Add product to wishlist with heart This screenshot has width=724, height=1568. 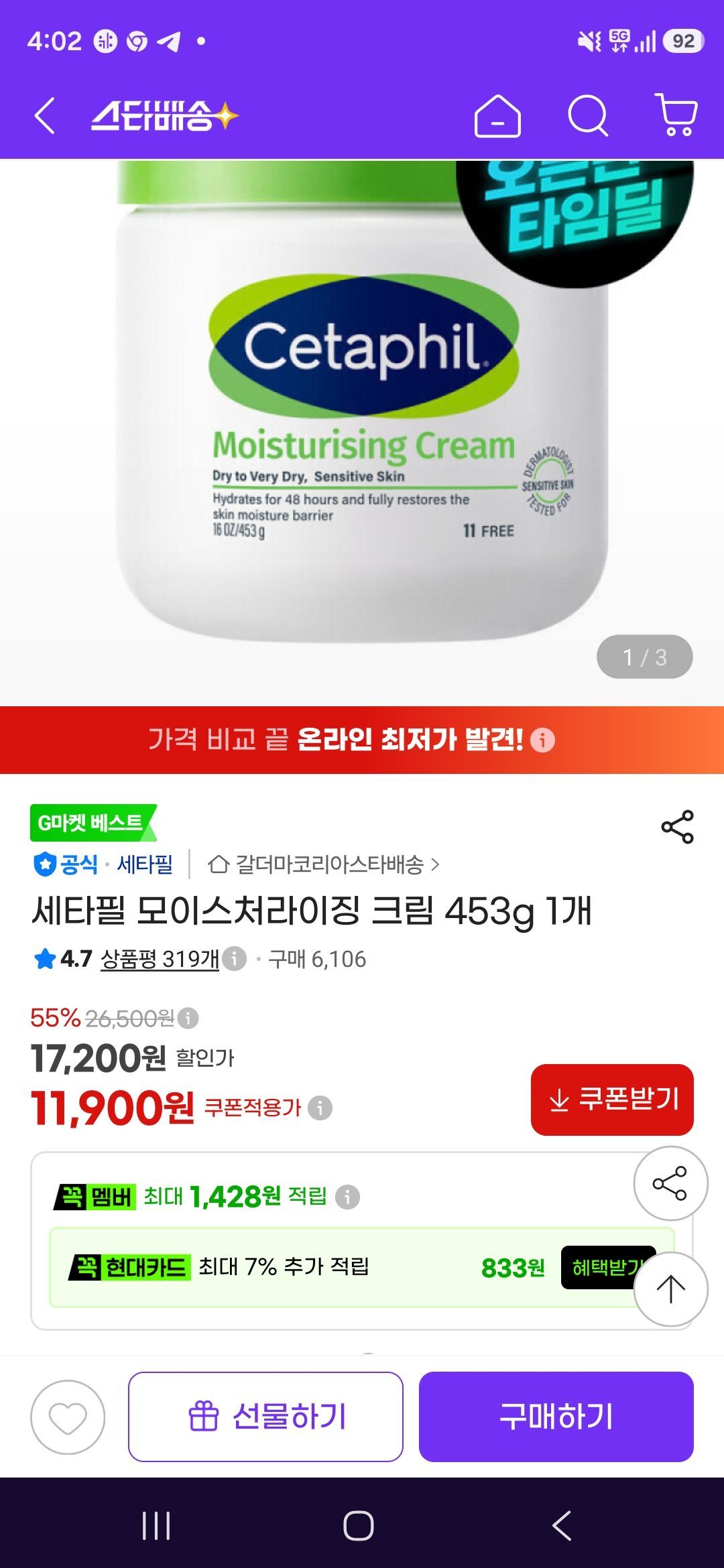(68, 1417)
